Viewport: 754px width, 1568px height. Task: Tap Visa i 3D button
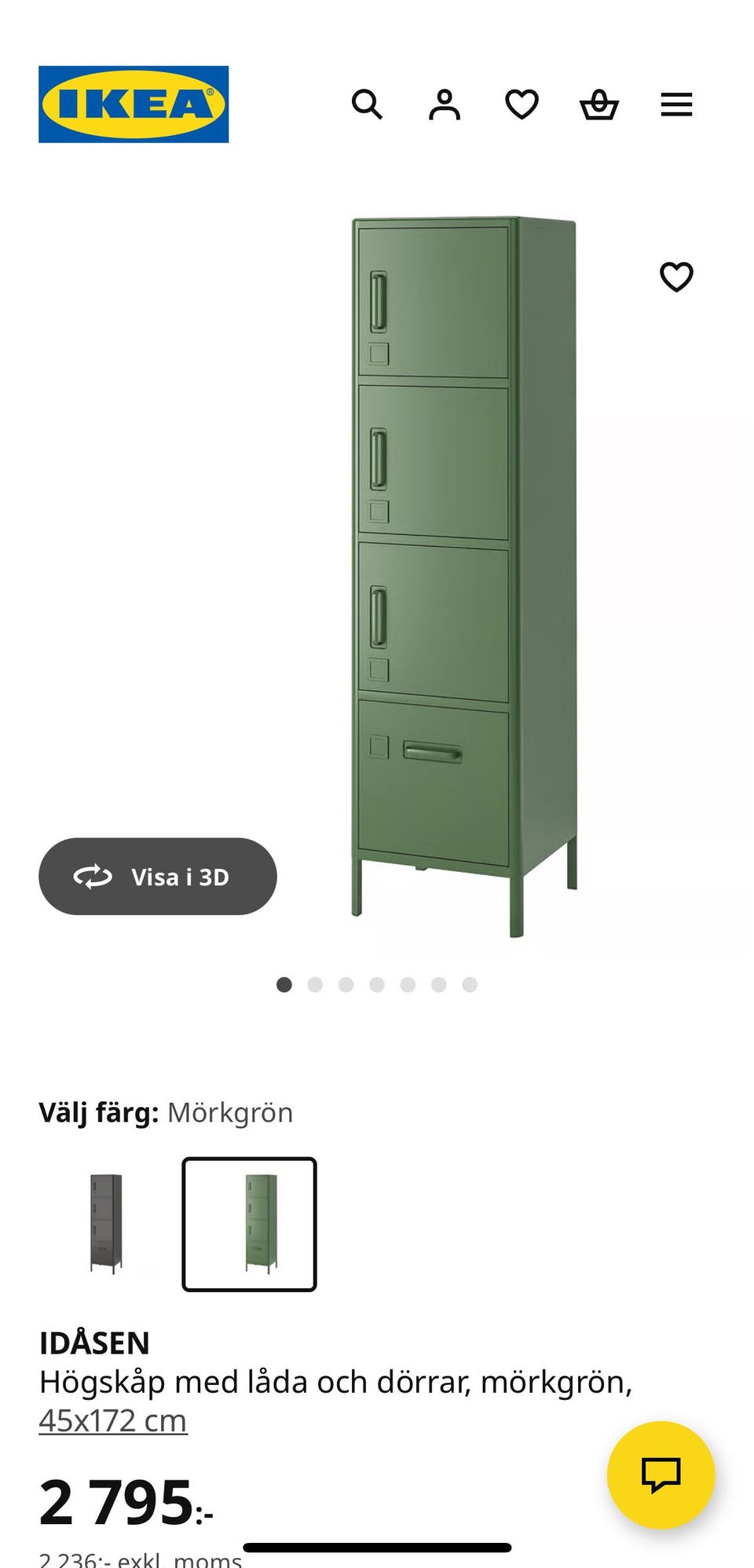click(158, 876)
